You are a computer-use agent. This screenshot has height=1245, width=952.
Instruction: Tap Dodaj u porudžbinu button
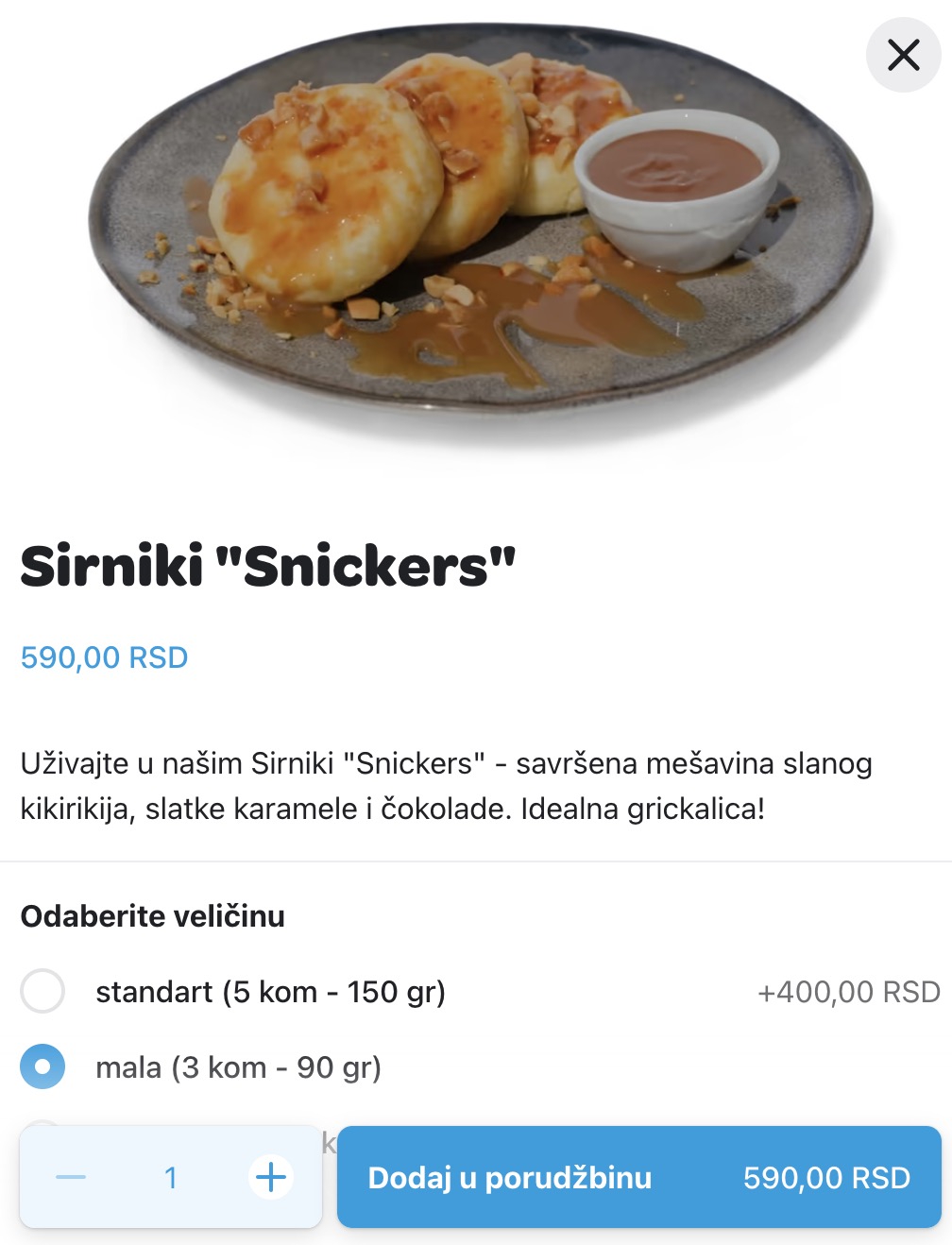click(x=638, y=1177)
